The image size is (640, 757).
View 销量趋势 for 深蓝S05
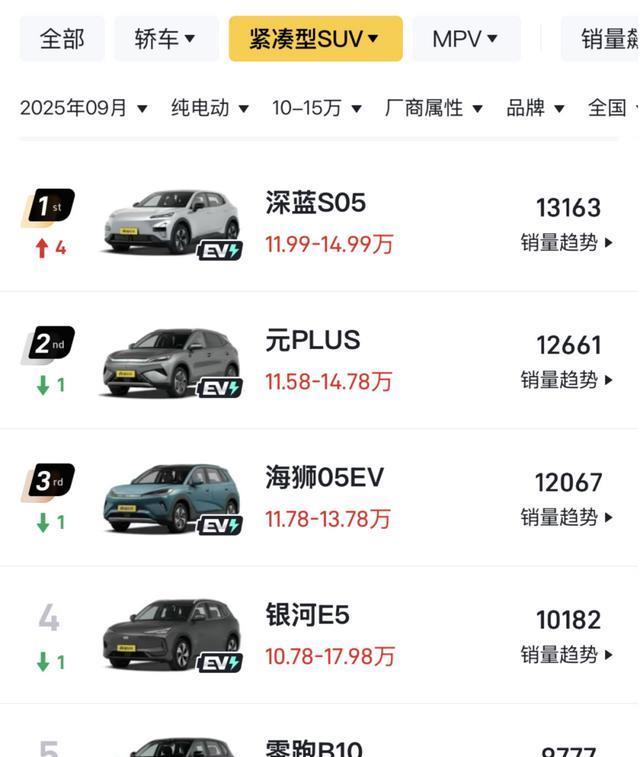[x=566, y=242]
